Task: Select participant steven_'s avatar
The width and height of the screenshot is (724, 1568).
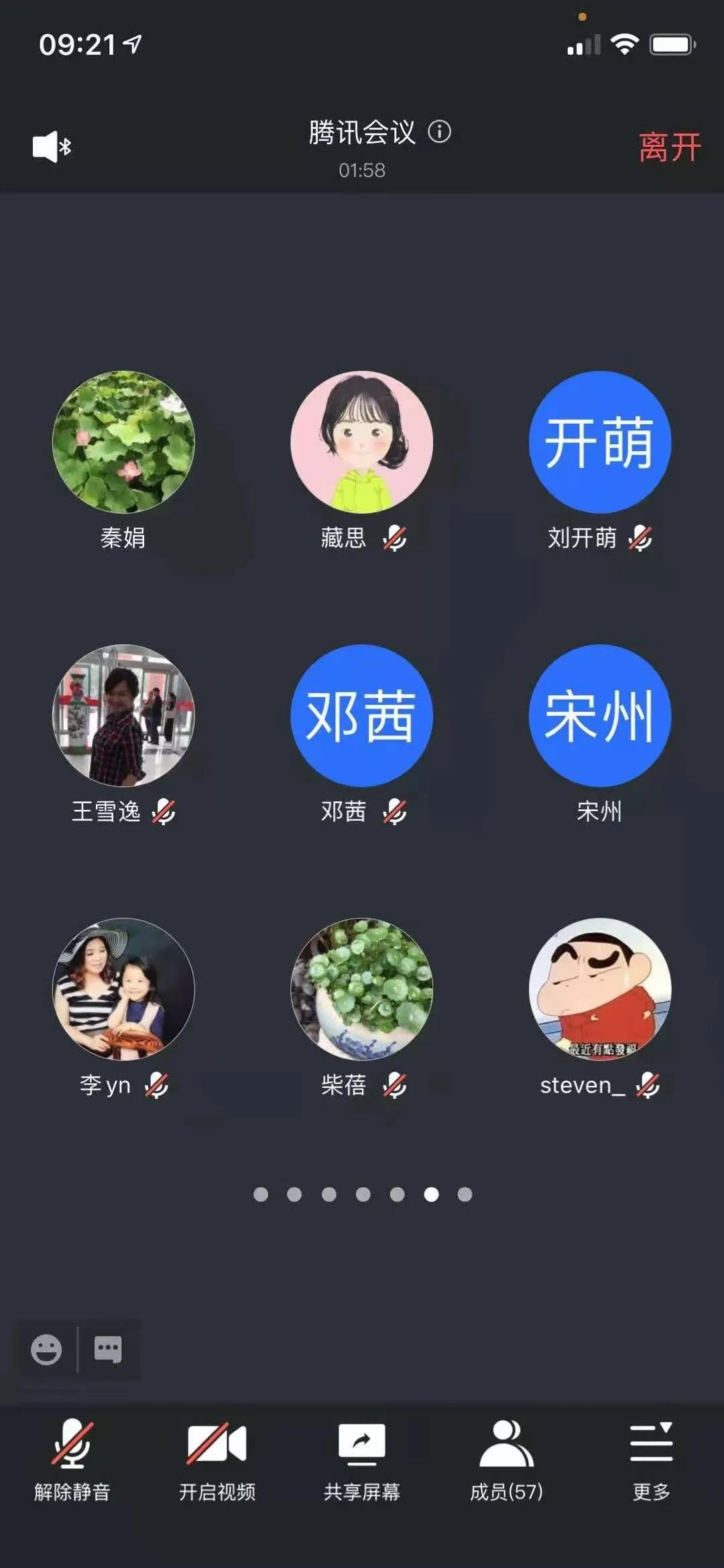Action: pos(600,989)
